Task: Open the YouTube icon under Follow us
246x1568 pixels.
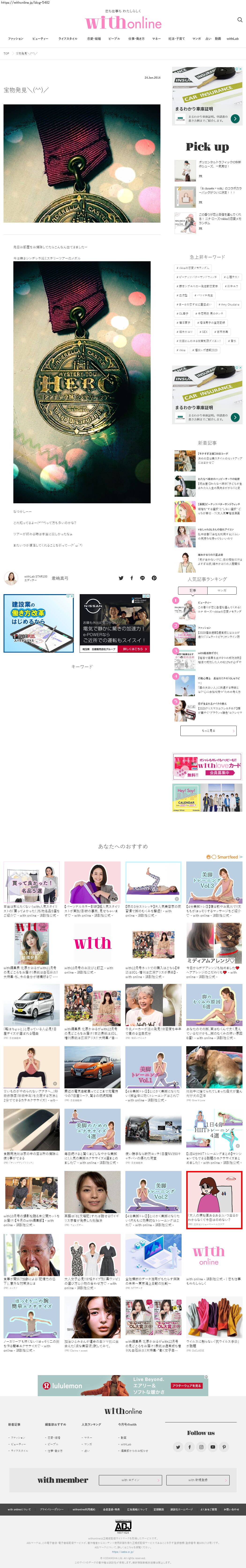Action: tap(212, 1447)
